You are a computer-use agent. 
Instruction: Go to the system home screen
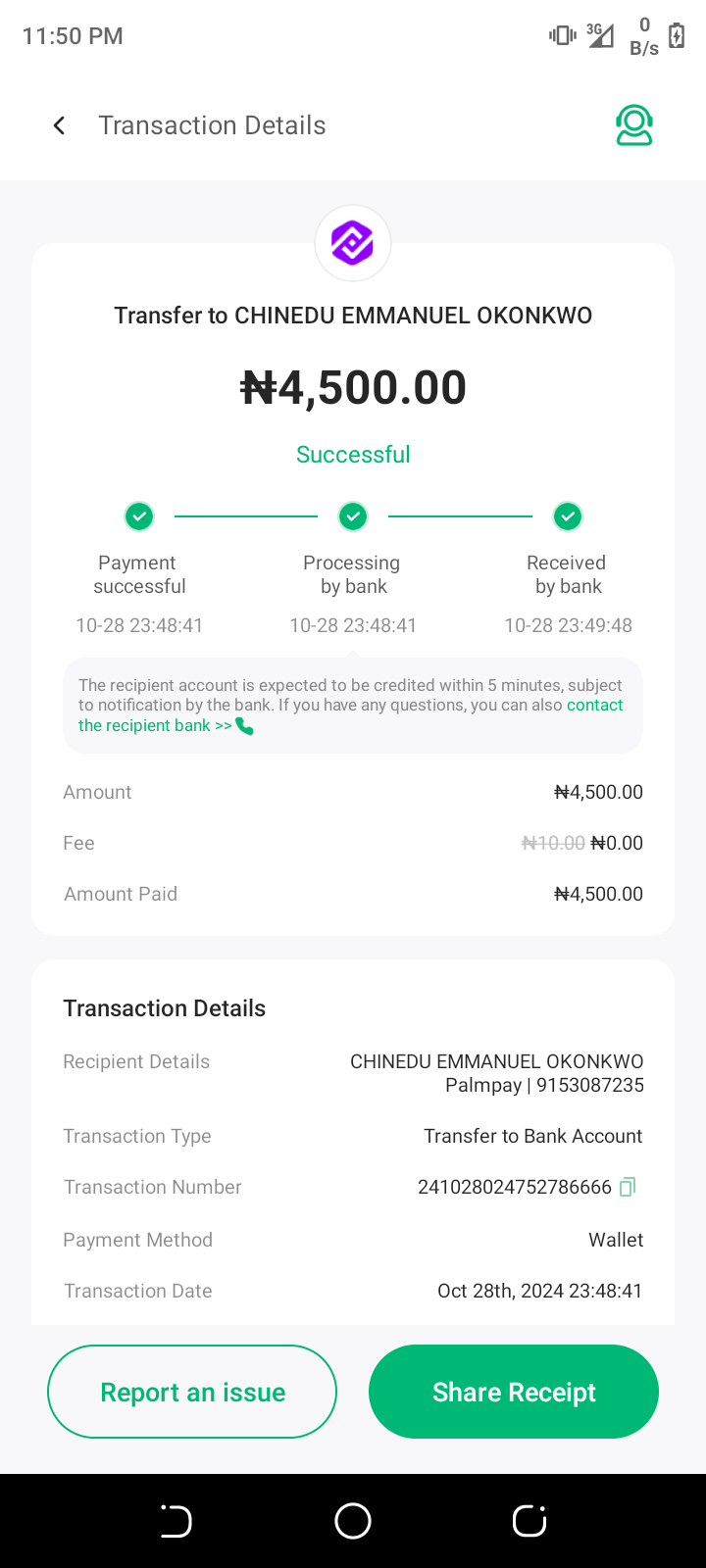353,1521
